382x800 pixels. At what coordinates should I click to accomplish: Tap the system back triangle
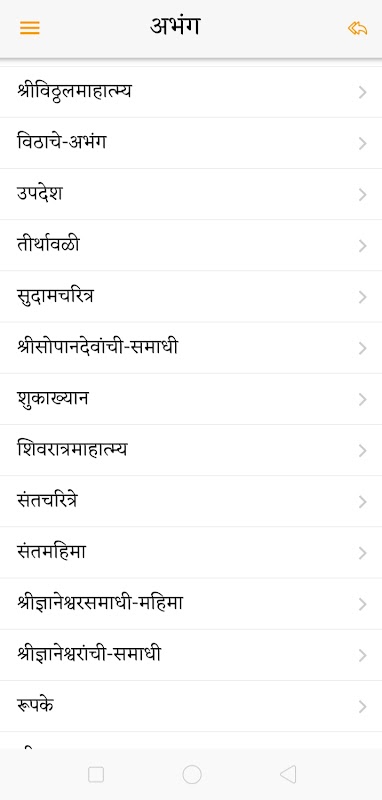[288, 774]
